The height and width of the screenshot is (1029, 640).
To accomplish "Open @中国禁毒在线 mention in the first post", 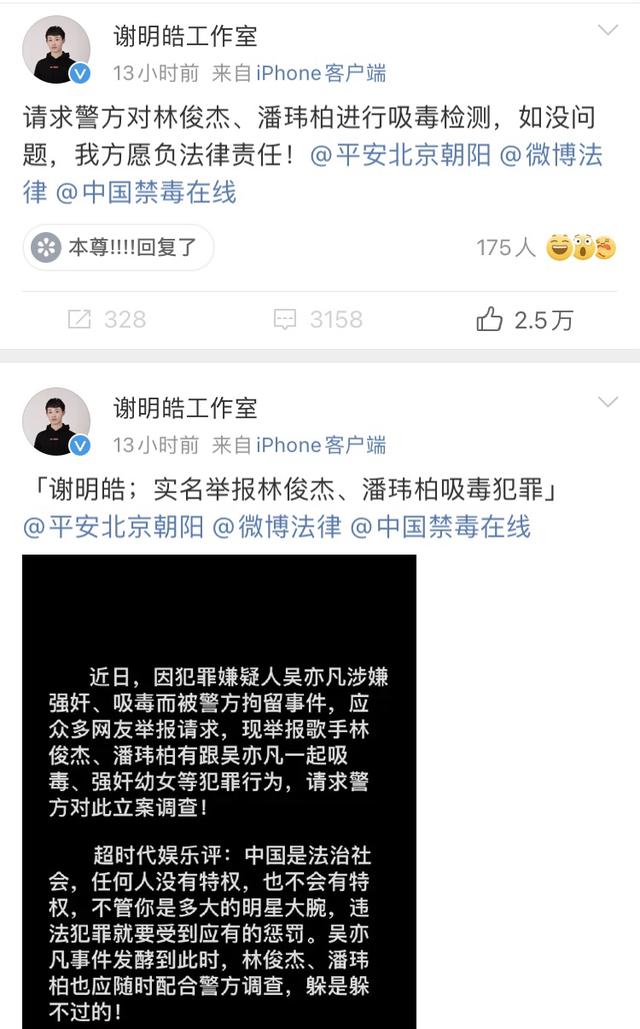I will (x=146, y=191).
